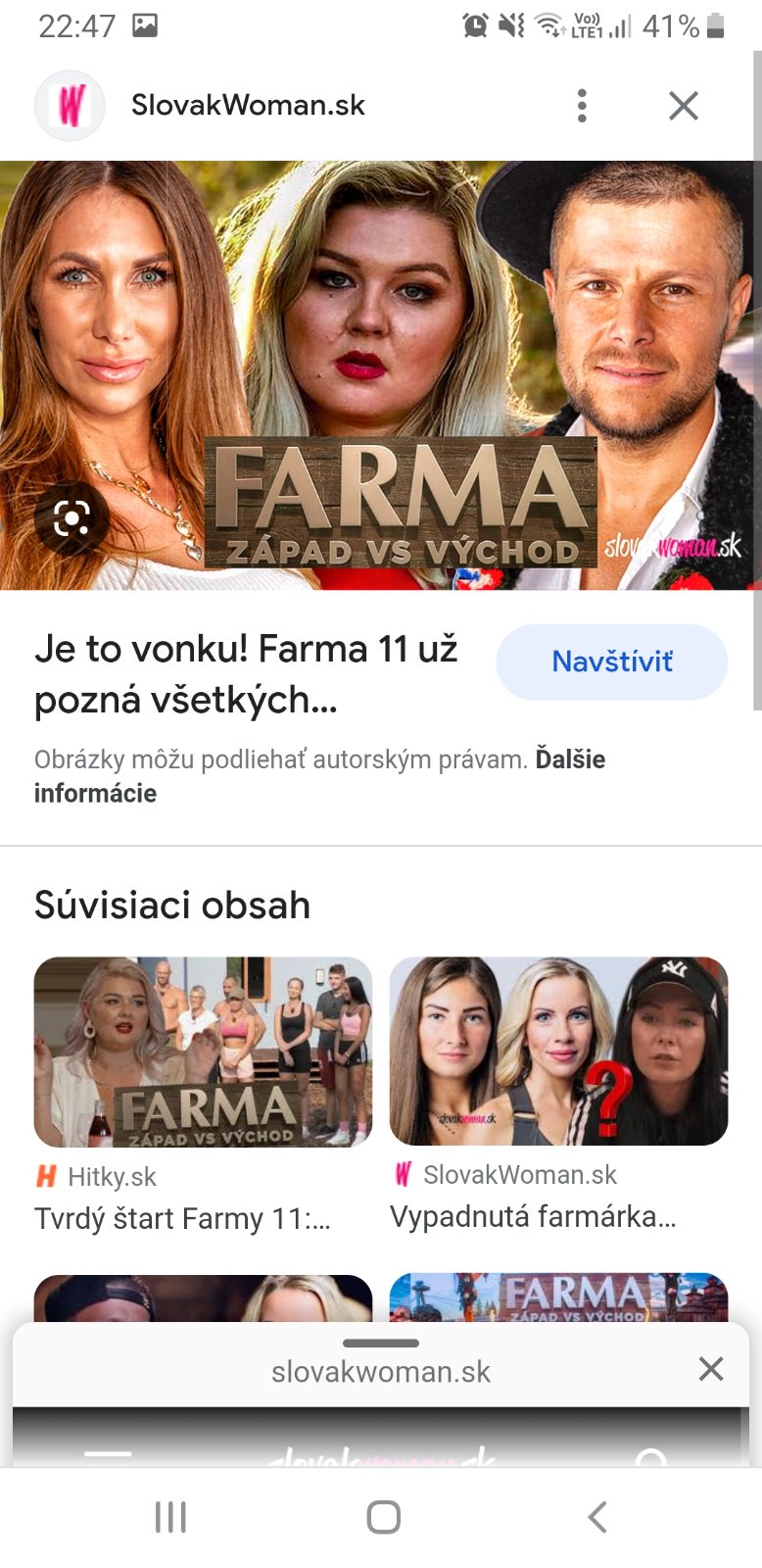This screenshot has width=762, height=1568.
Task: Dismiss the slovakwoman.sk bottom preview sheet
Action: (x=710, y=1369)
